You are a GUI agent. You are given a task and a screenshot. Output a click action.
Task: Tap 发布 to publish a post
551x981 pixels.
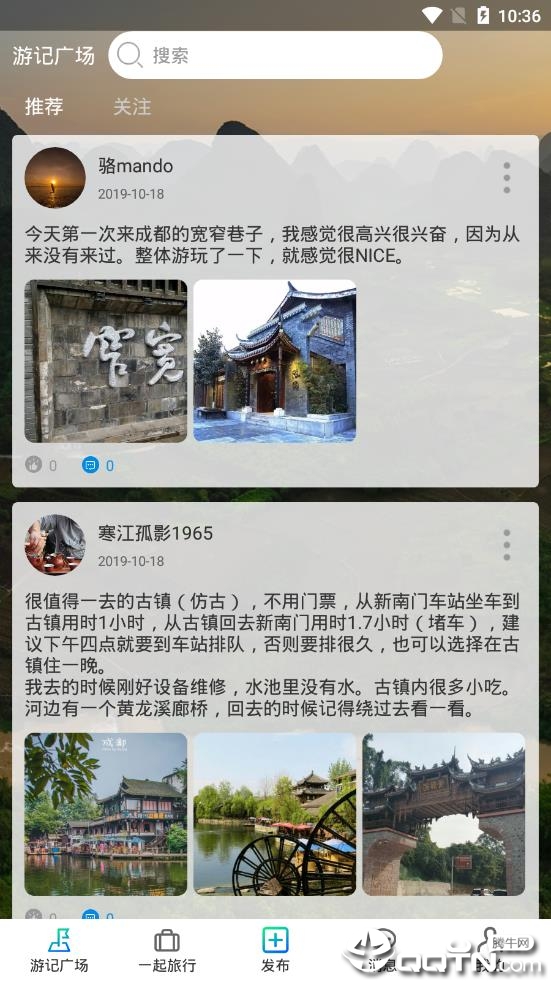275,950
